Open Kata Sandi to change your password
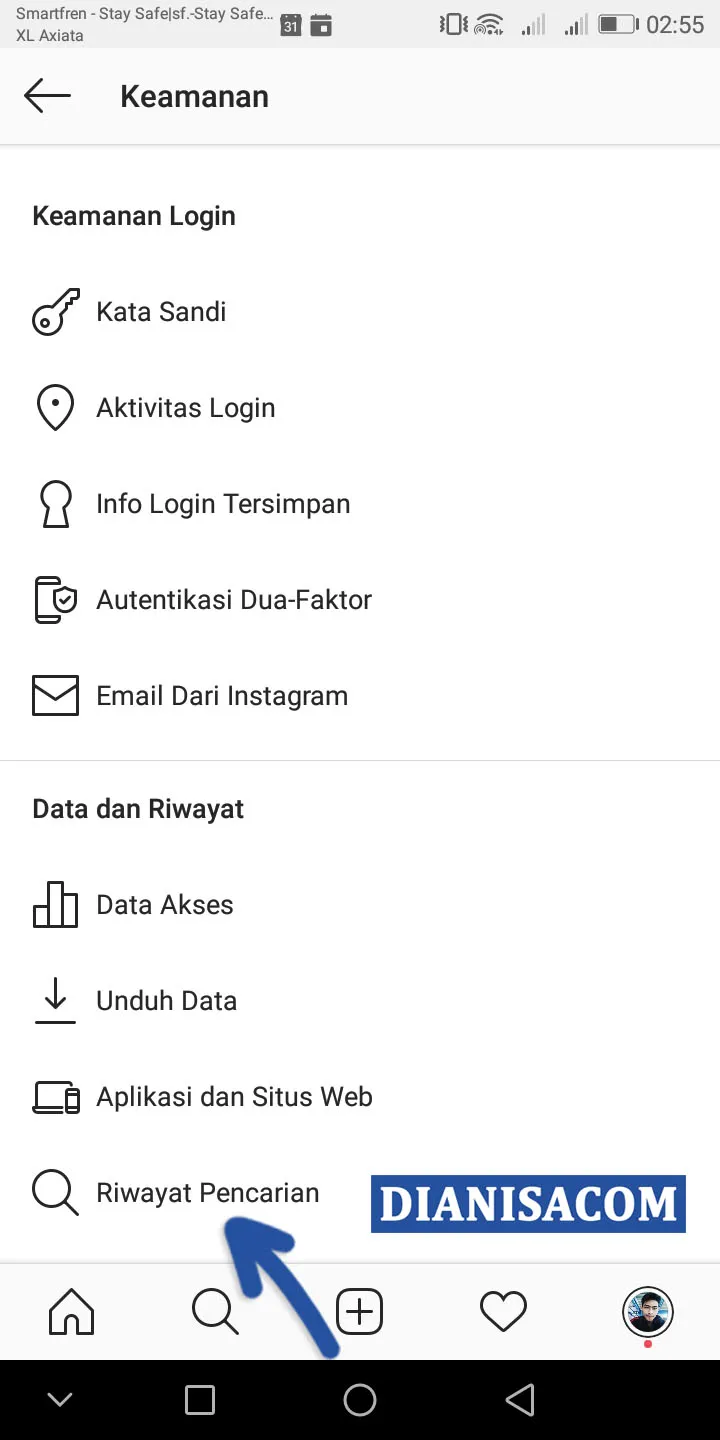720x1440 pixels. pyautogui.click(x=161, y=311)
